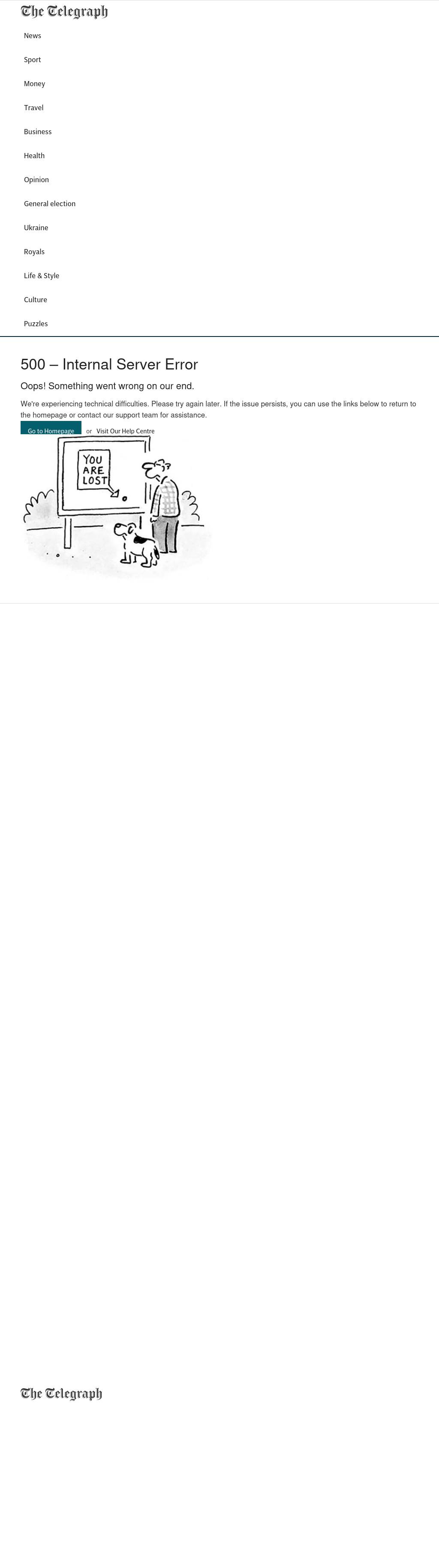Go to Ukraine coverage
The width and height of the screenshot is (439, 1568).
coord(36,228)
